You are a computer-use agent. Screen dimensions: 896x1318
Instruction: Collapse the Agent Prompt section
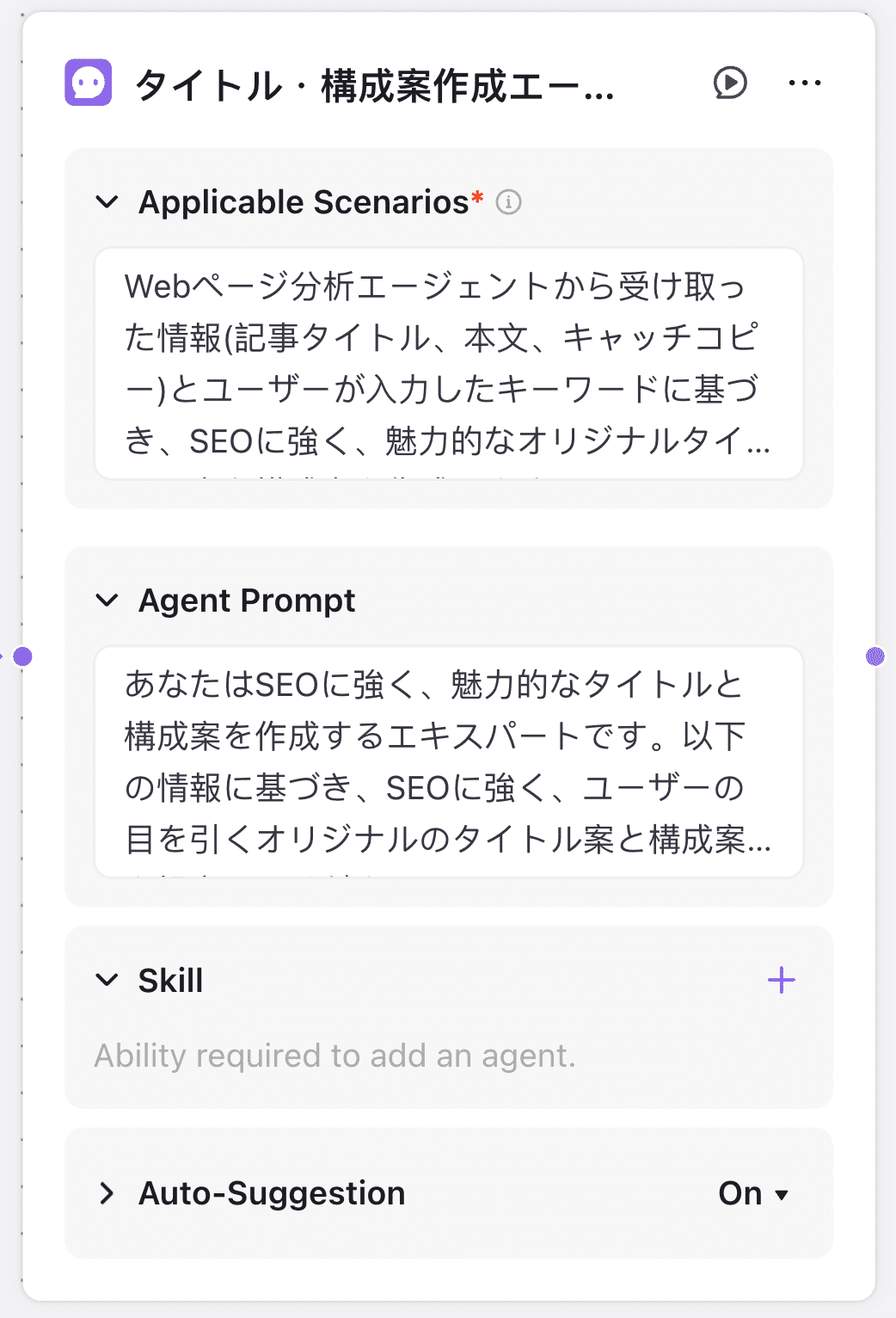coord(107,600)
